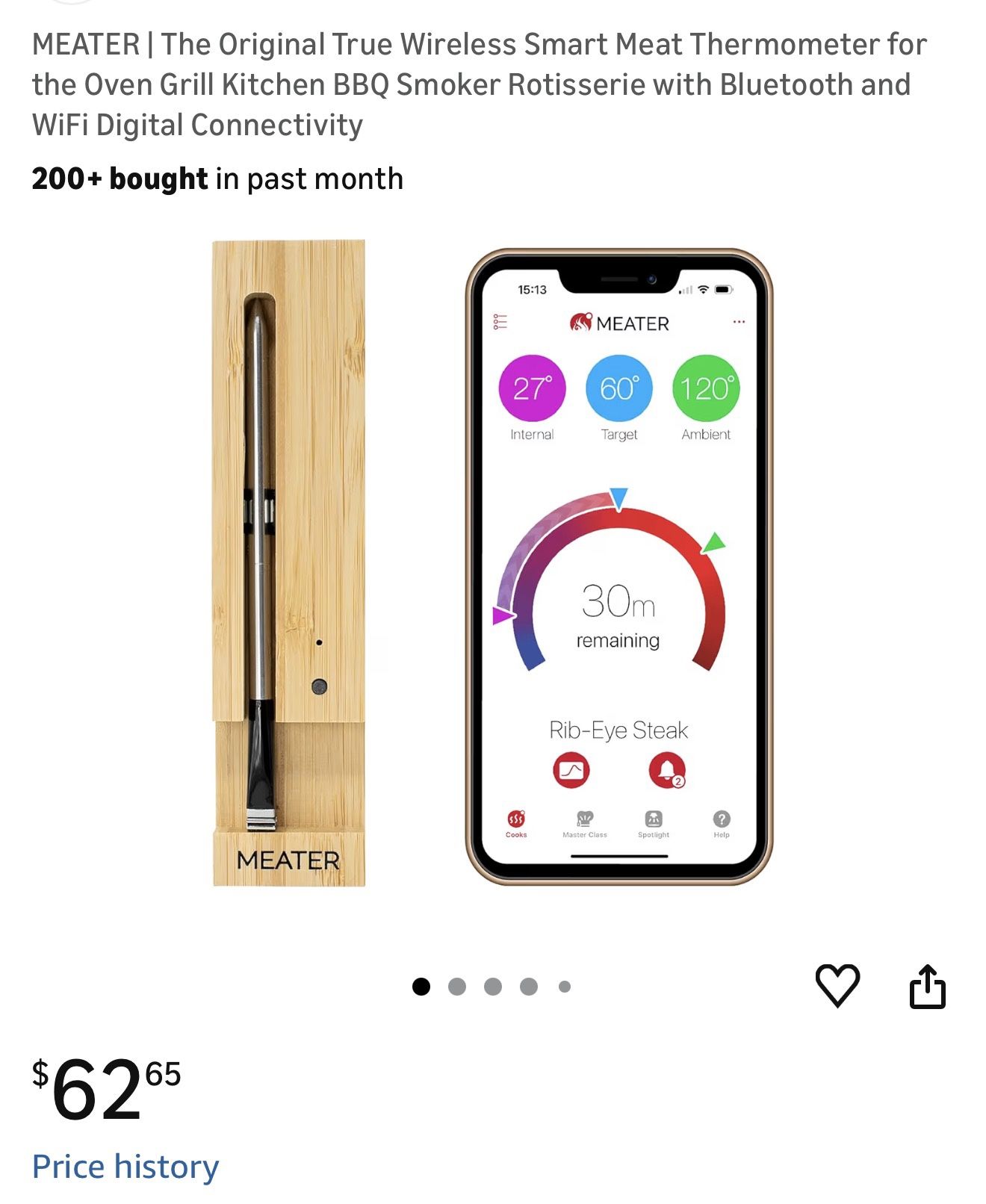Open the Spotlight tab
The height and width of the screenshot is (1204, 986).
point(653,819)
